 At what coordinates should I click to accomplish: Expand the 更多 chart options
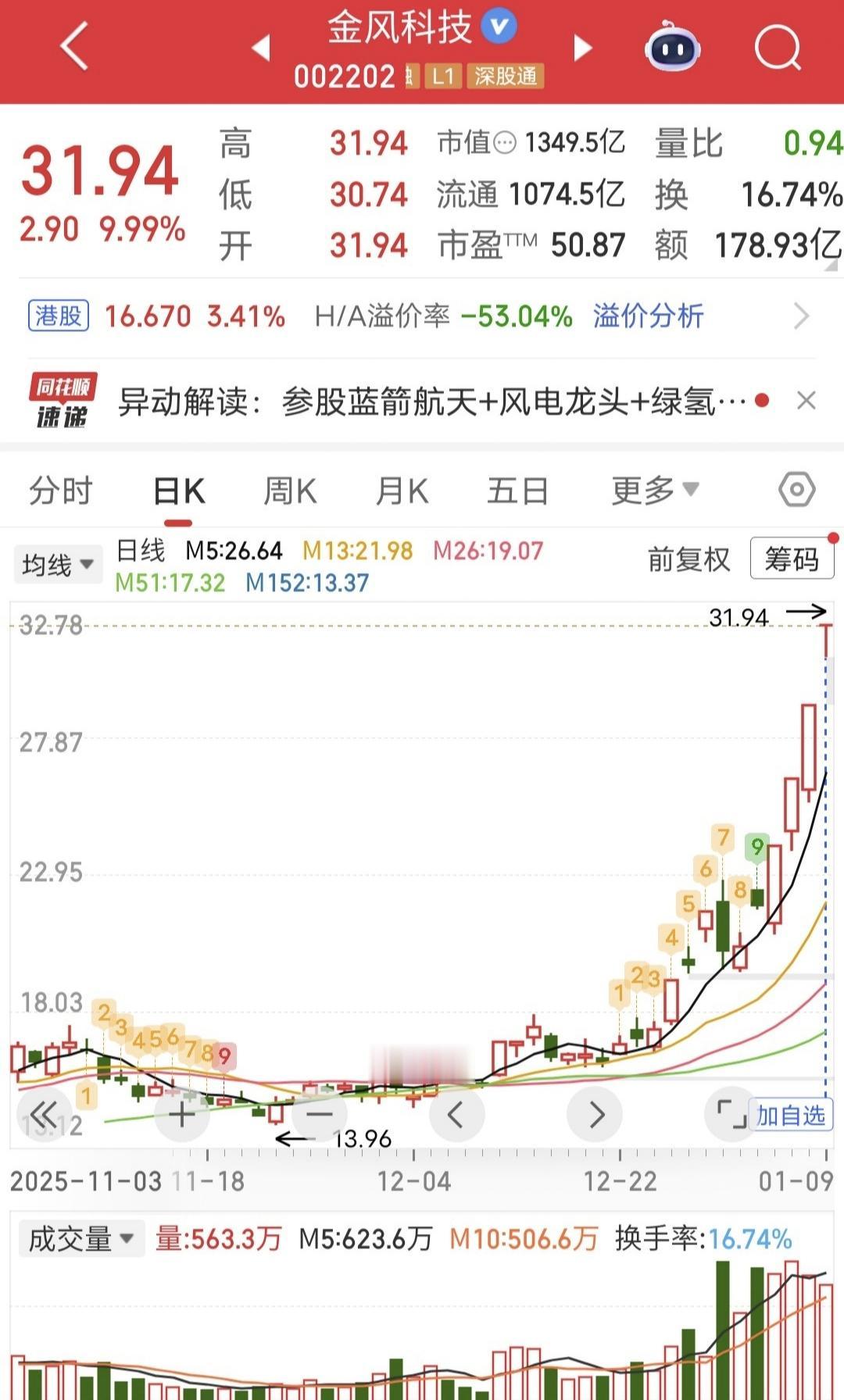click(x=655, y=490)
